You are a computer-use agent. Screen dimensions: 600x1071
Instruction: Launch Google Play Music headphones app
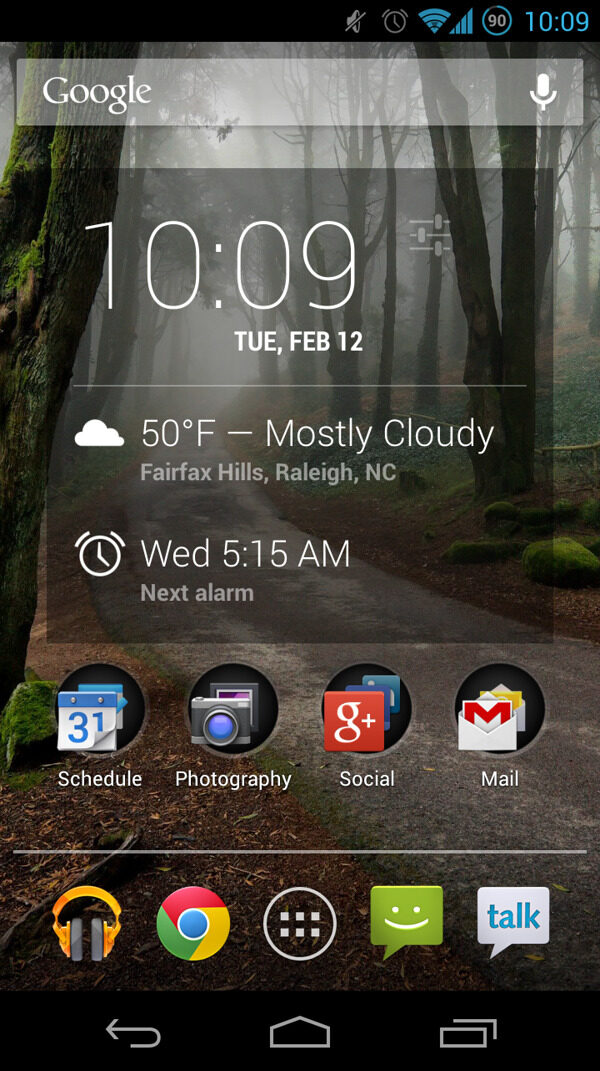[87, 923]
